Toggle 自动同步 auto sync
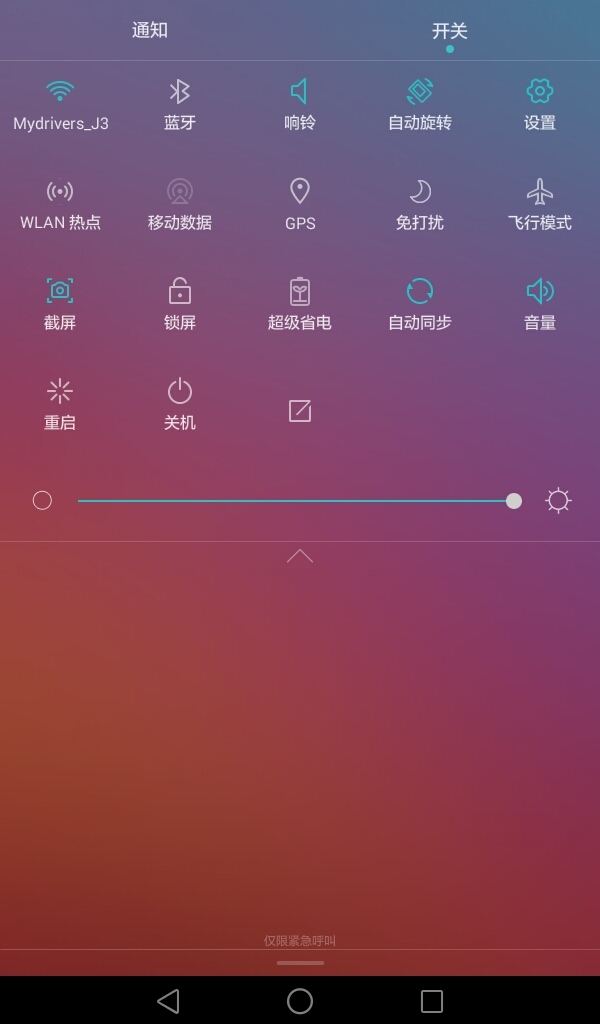600x1024 pixels. (420, 292)
